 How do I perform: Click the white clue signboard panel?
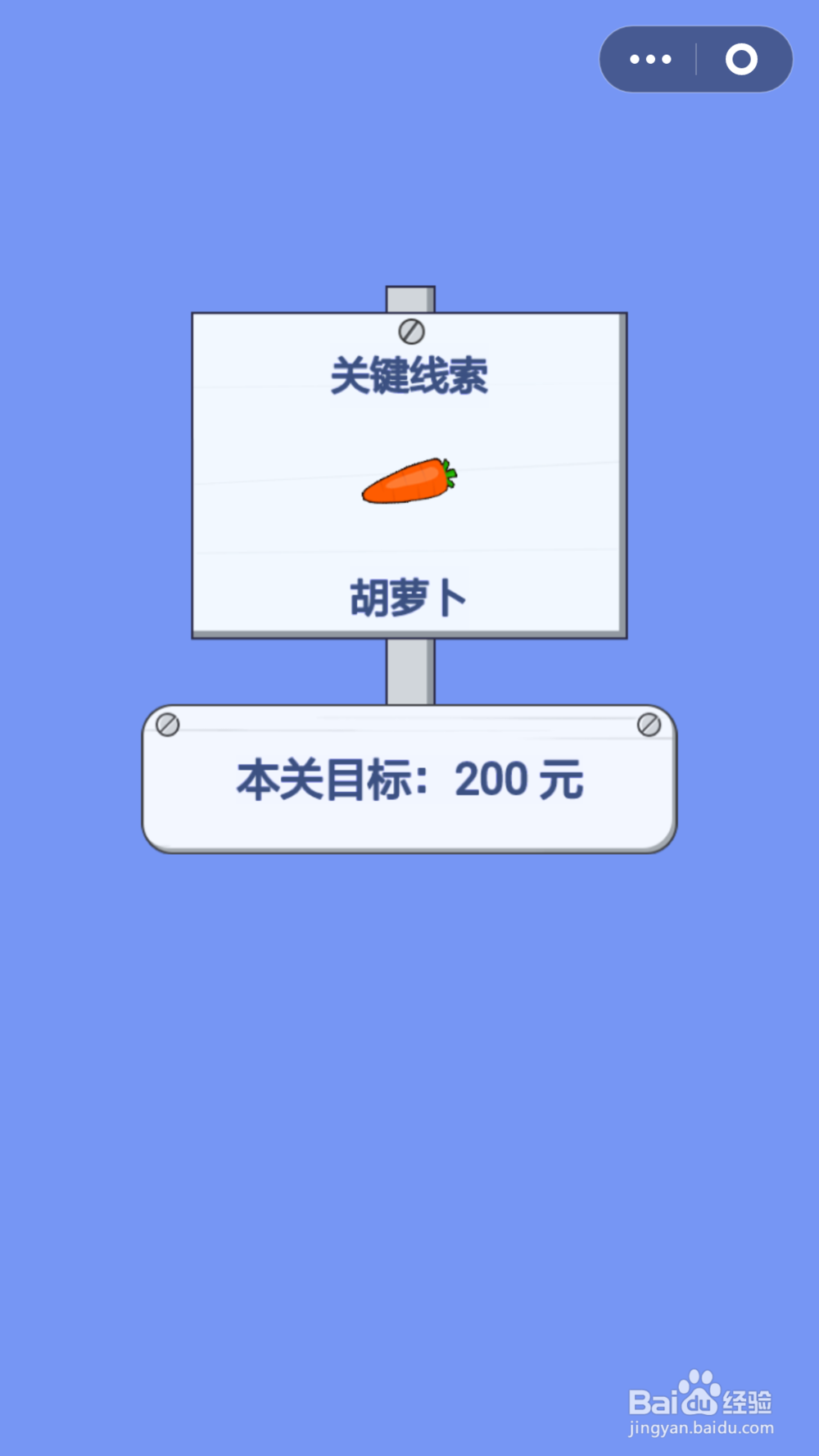pyautogui.click(x=408, y=473)
